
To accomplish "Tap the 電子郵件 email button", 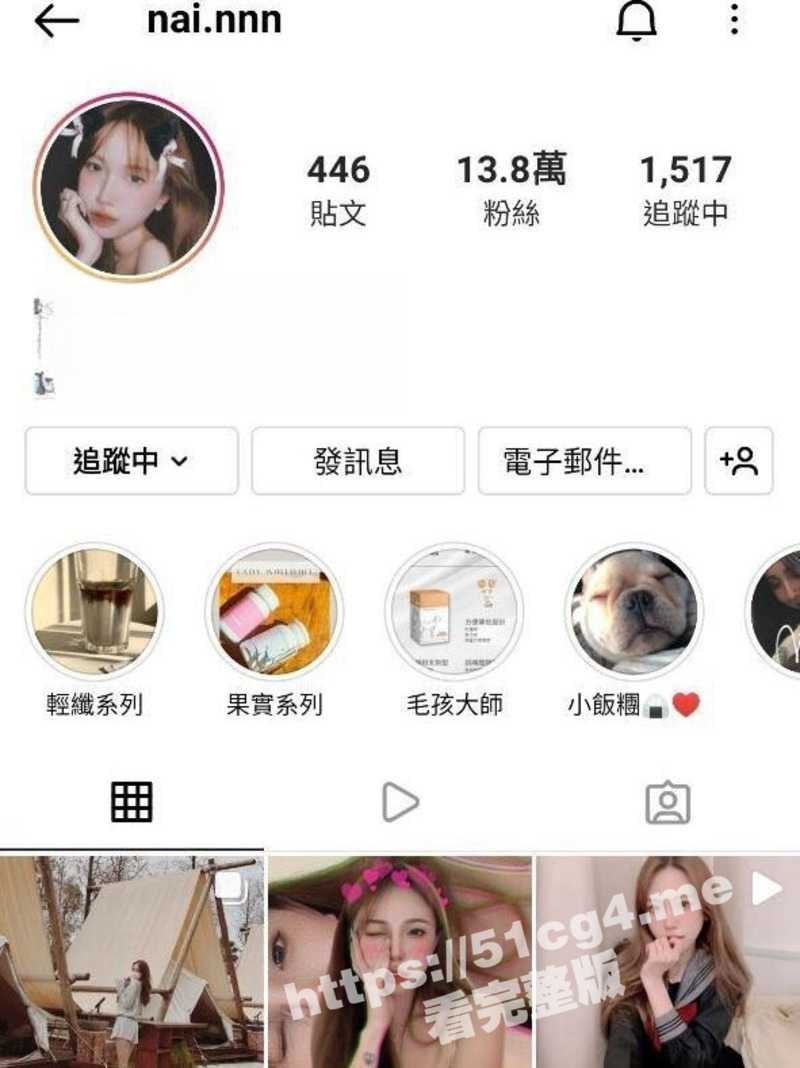I will (585, 461).
